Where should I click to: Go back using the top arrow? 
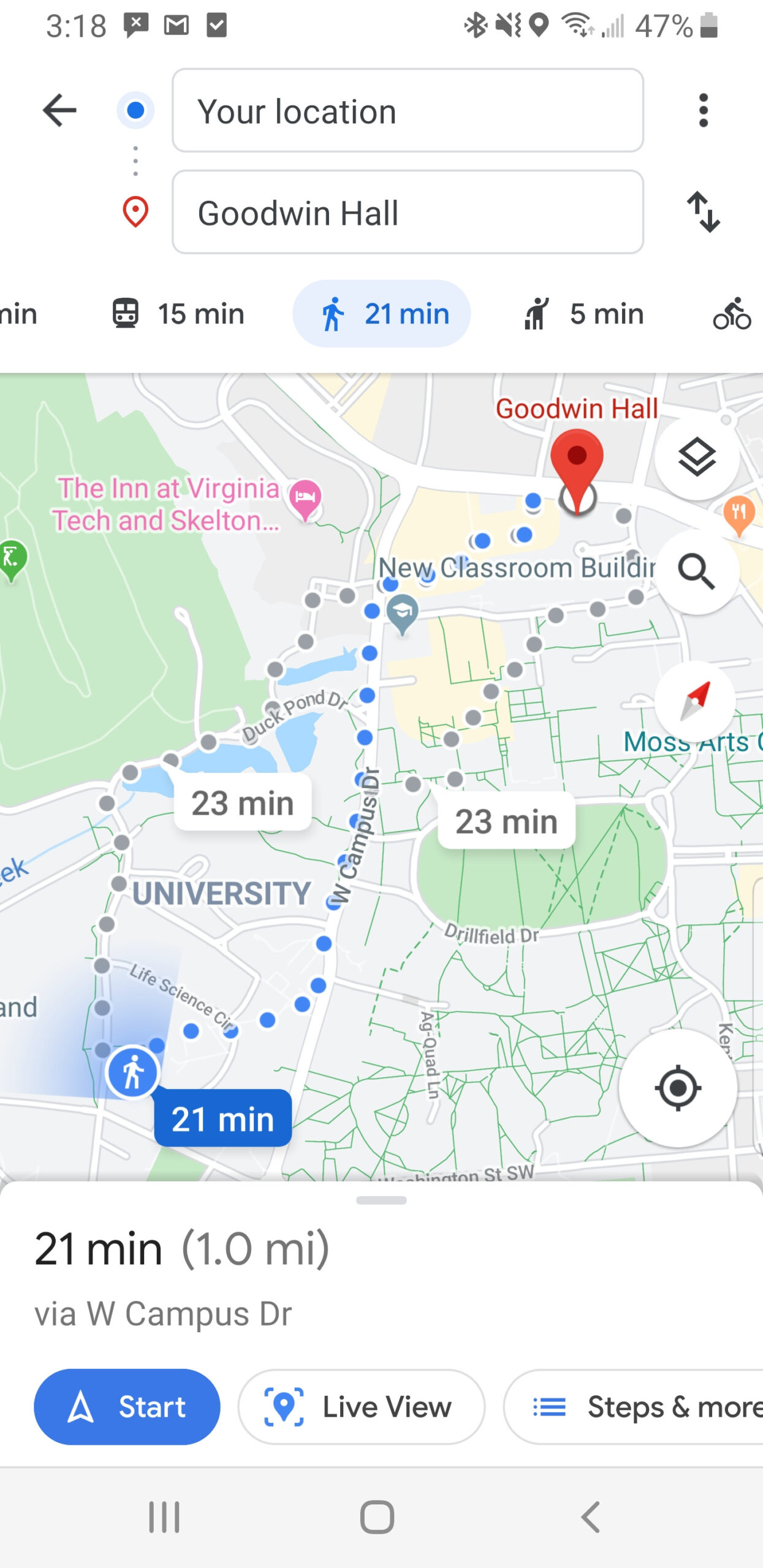click(59, 111)
